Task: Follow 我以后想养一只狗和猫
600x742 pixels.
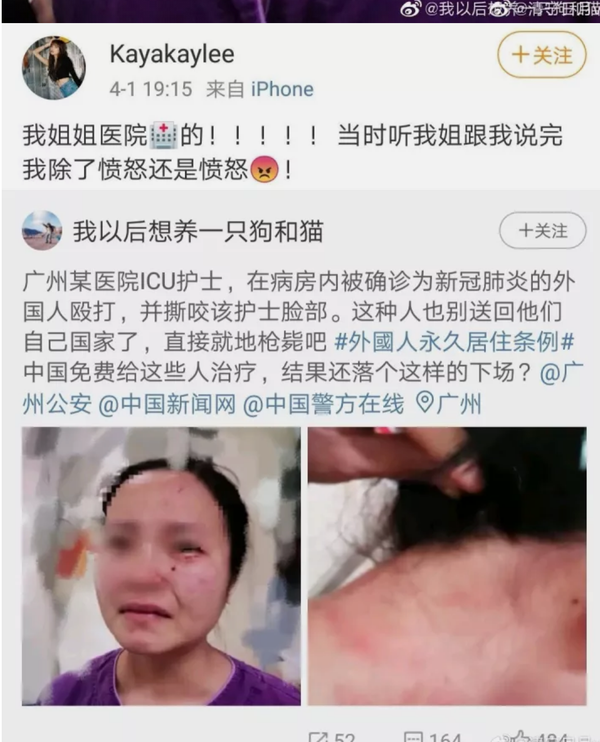Action: tap(542, 231)
